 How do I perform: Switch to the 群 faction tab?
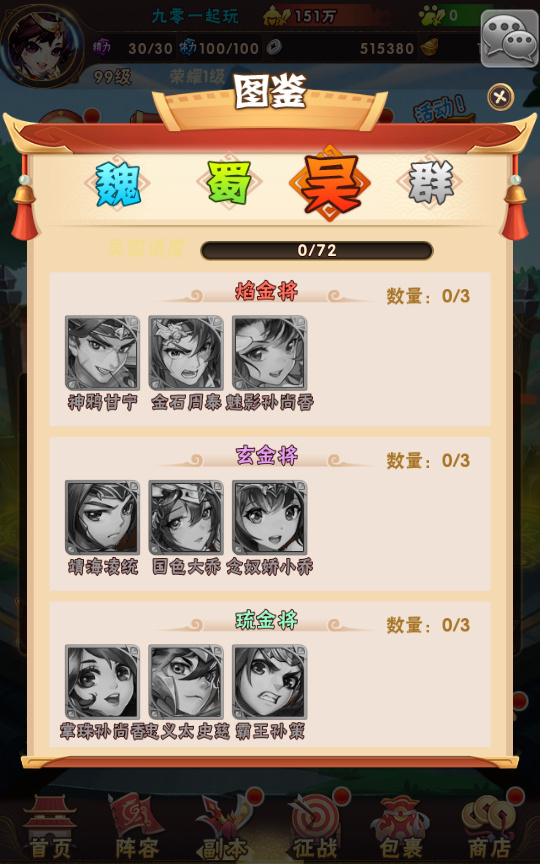(430, 183)
